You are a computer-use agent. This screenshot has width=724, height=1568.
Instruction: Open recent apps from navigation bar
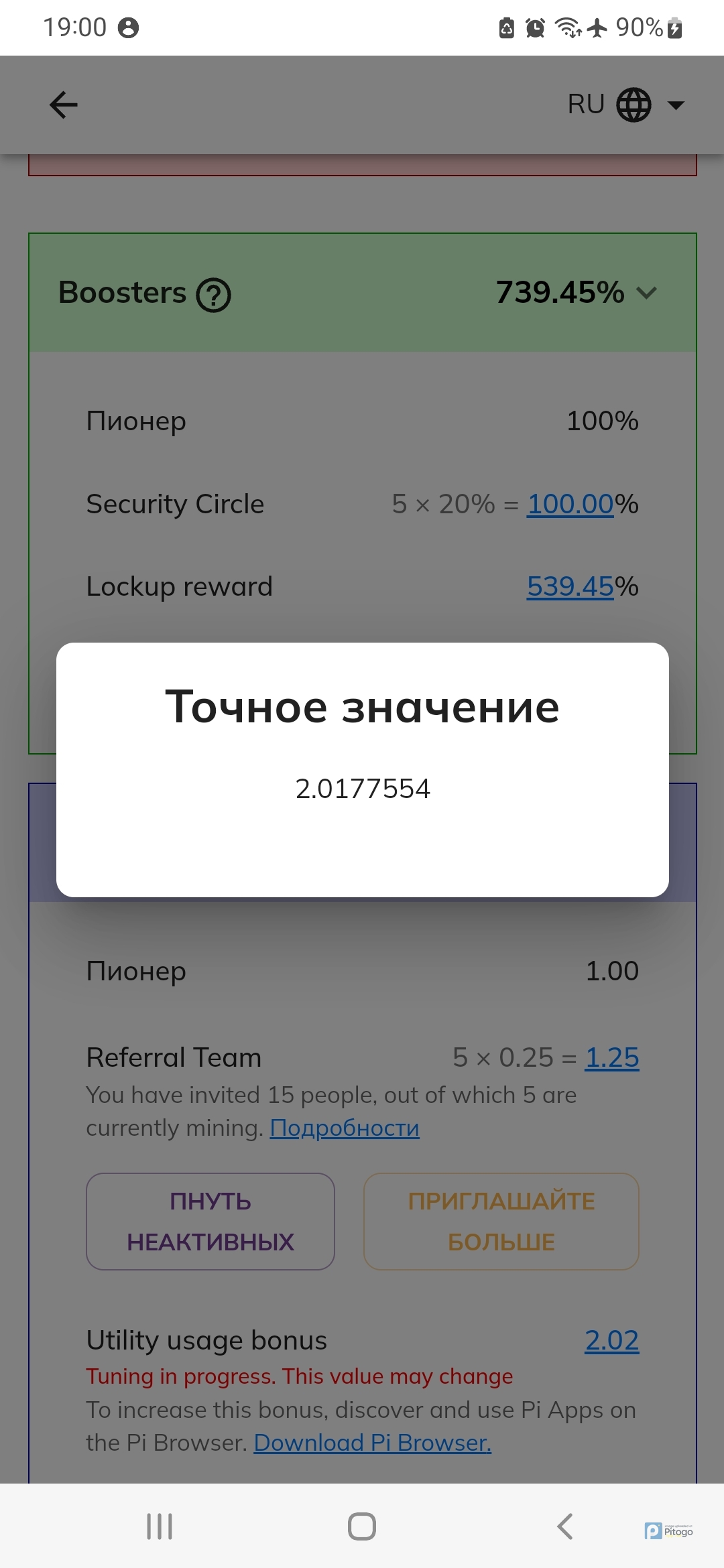[160, 1527]
